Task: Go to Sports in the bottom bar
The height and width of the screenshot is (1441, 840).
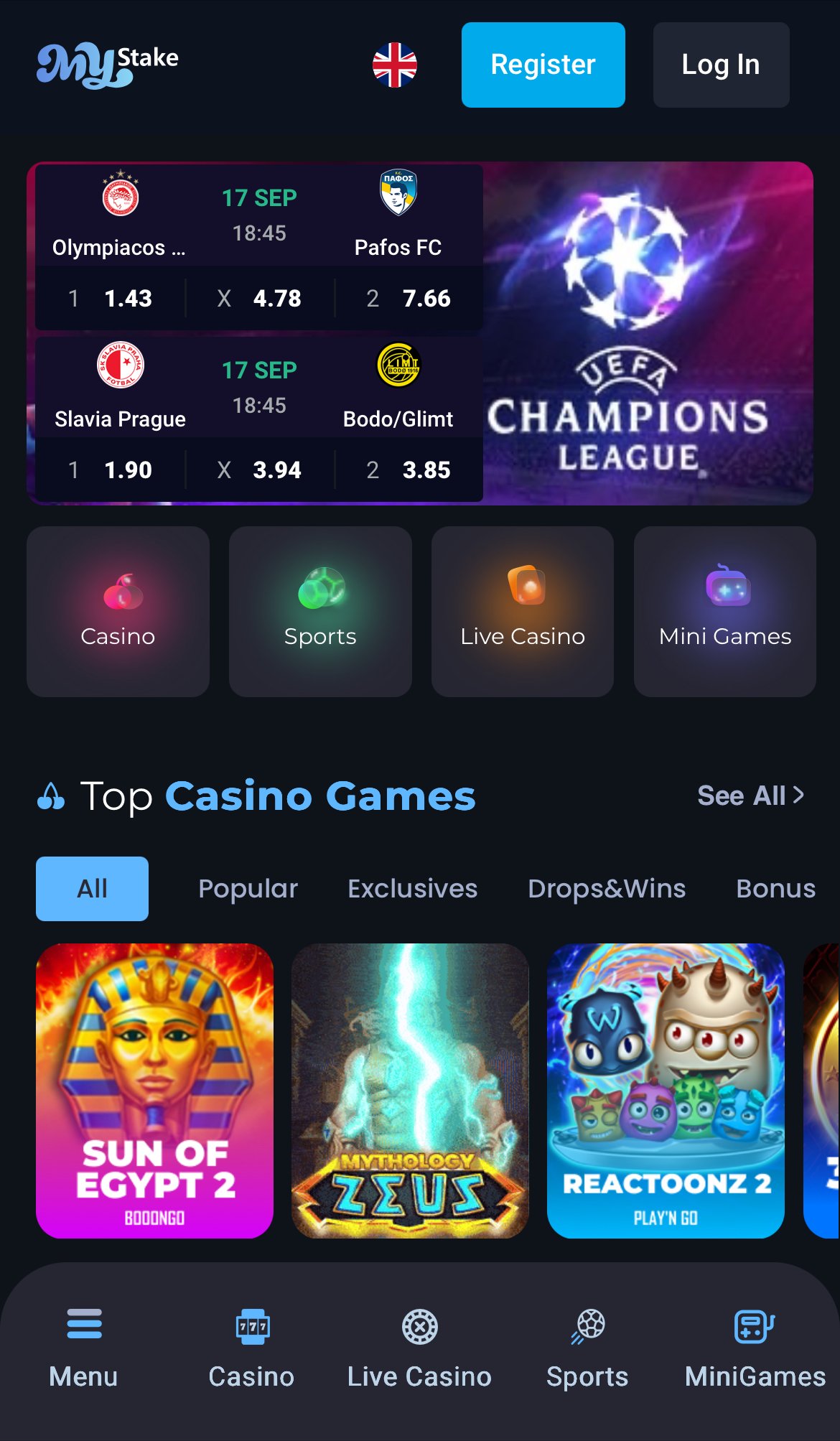Action: coord(587,1348)
